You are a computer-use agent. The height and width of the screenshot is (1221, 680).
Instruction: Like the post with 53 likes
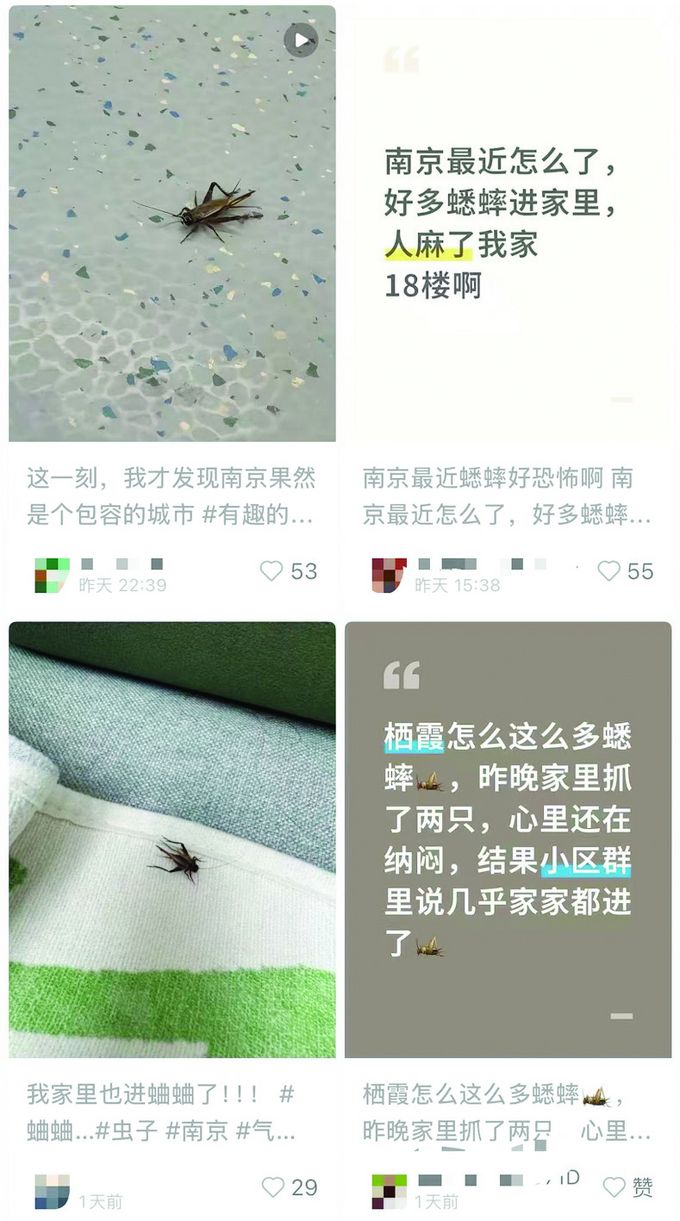(x=271, y=571)
